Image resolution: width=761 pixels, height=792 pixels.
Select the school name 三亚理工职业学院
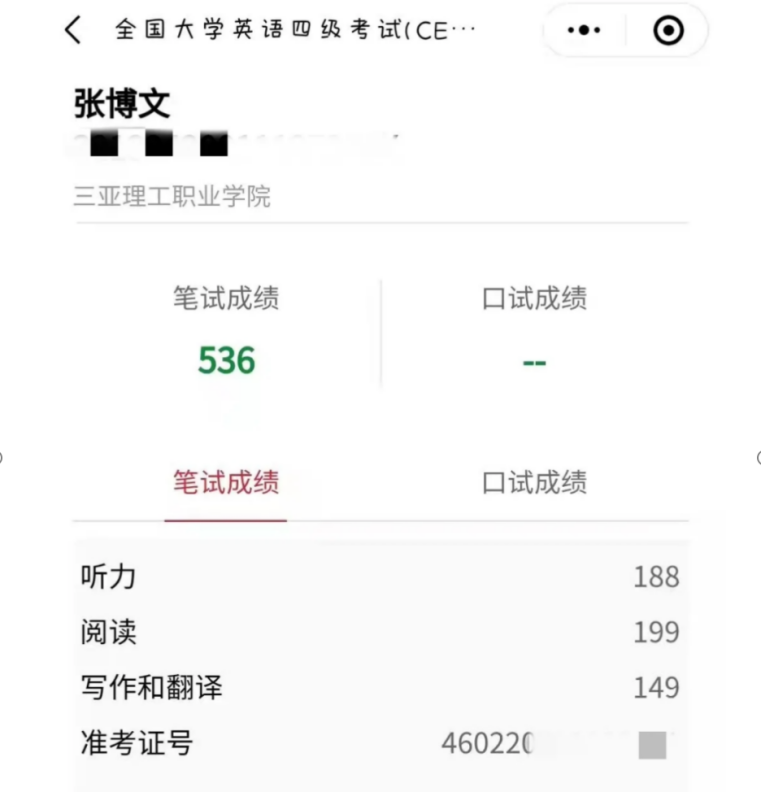(x=172, y=196)
